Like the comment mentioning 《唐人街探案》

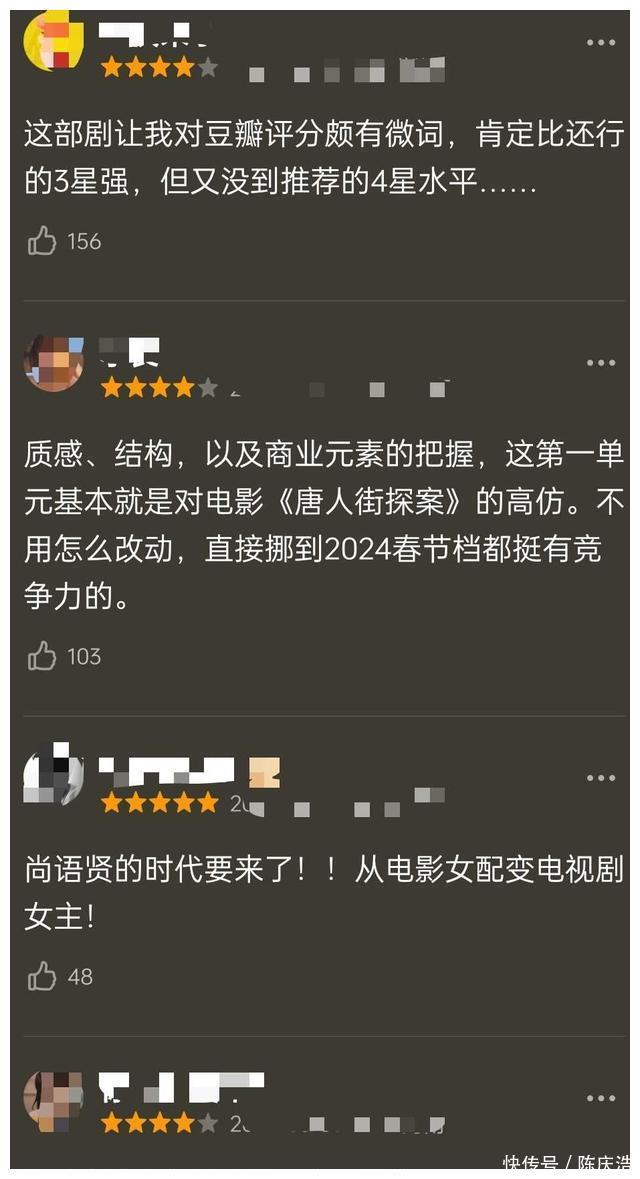click(x=42, y=656)
